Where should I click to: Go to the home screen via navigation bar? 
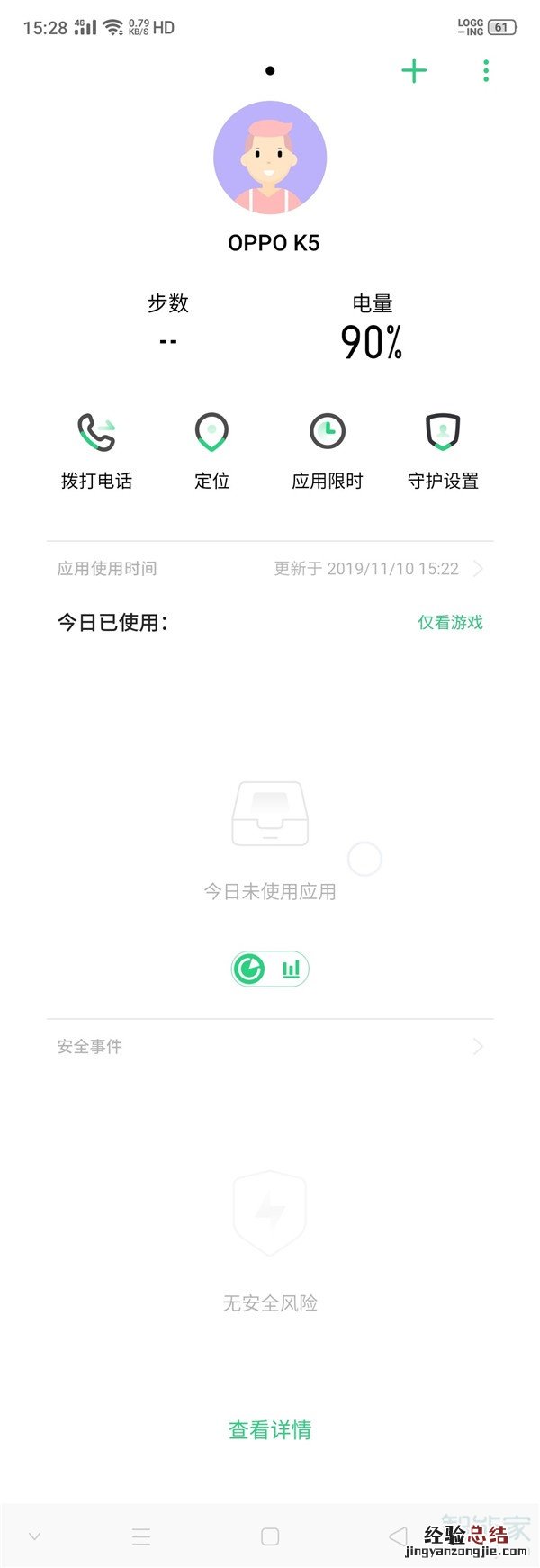[x=270, y=1536]
